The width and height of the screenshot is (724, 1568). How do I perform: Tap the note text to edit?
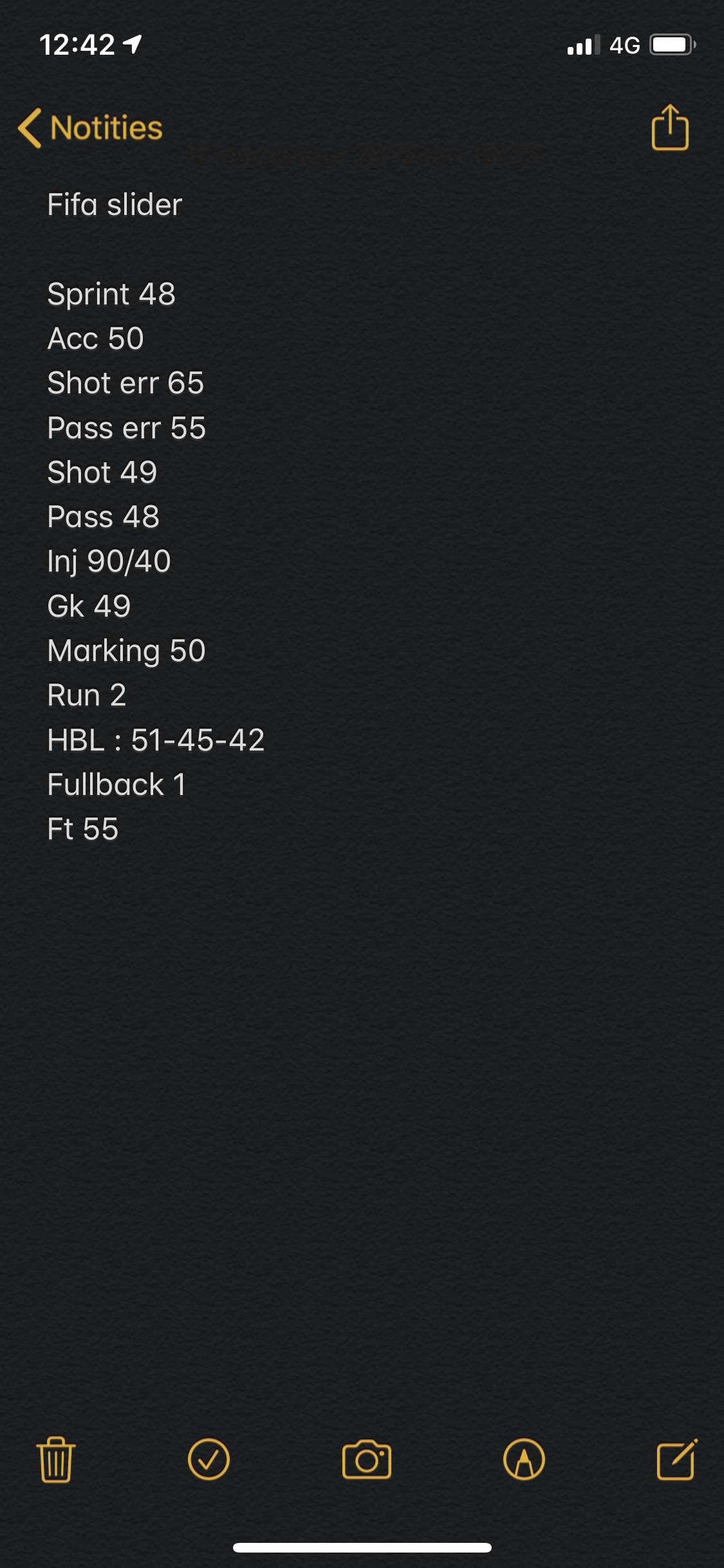click(154, 560)
